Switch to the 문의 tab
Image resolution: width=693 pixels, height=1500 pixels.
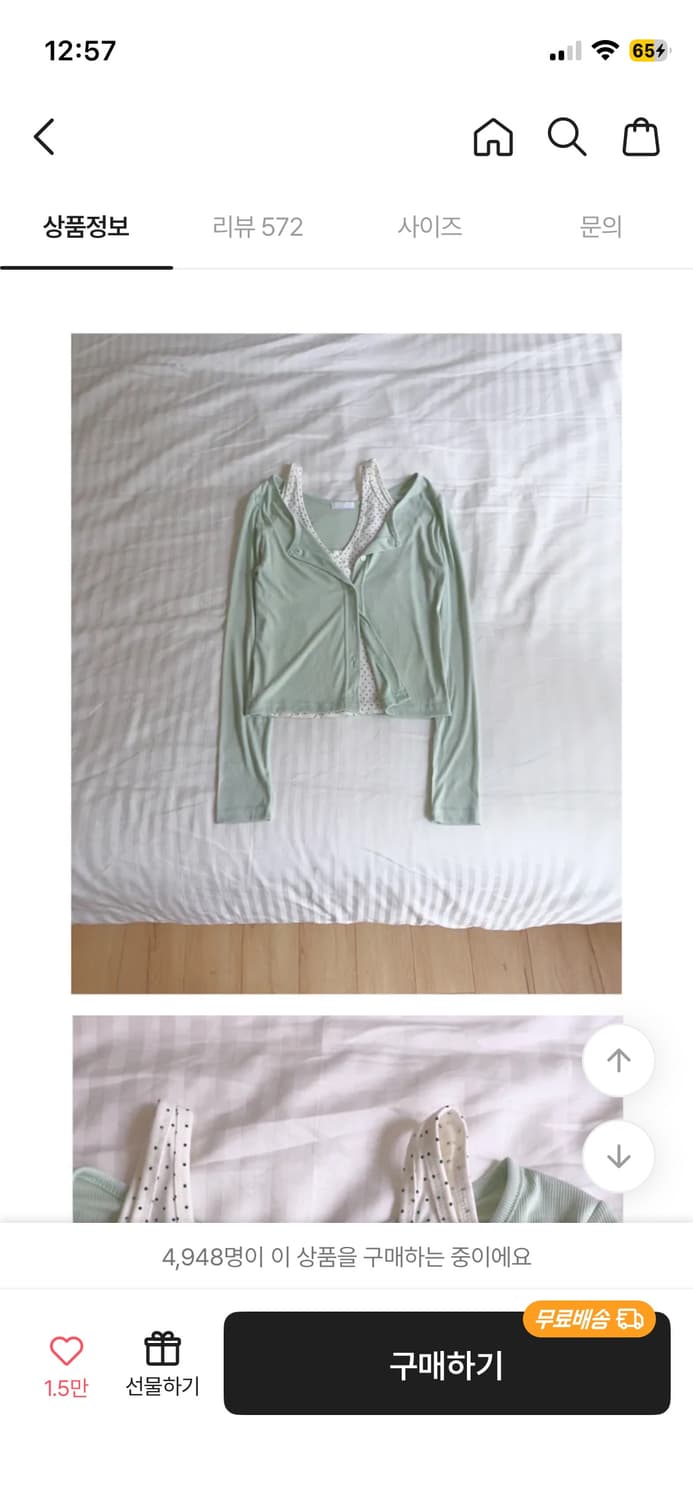click(600, 227)
